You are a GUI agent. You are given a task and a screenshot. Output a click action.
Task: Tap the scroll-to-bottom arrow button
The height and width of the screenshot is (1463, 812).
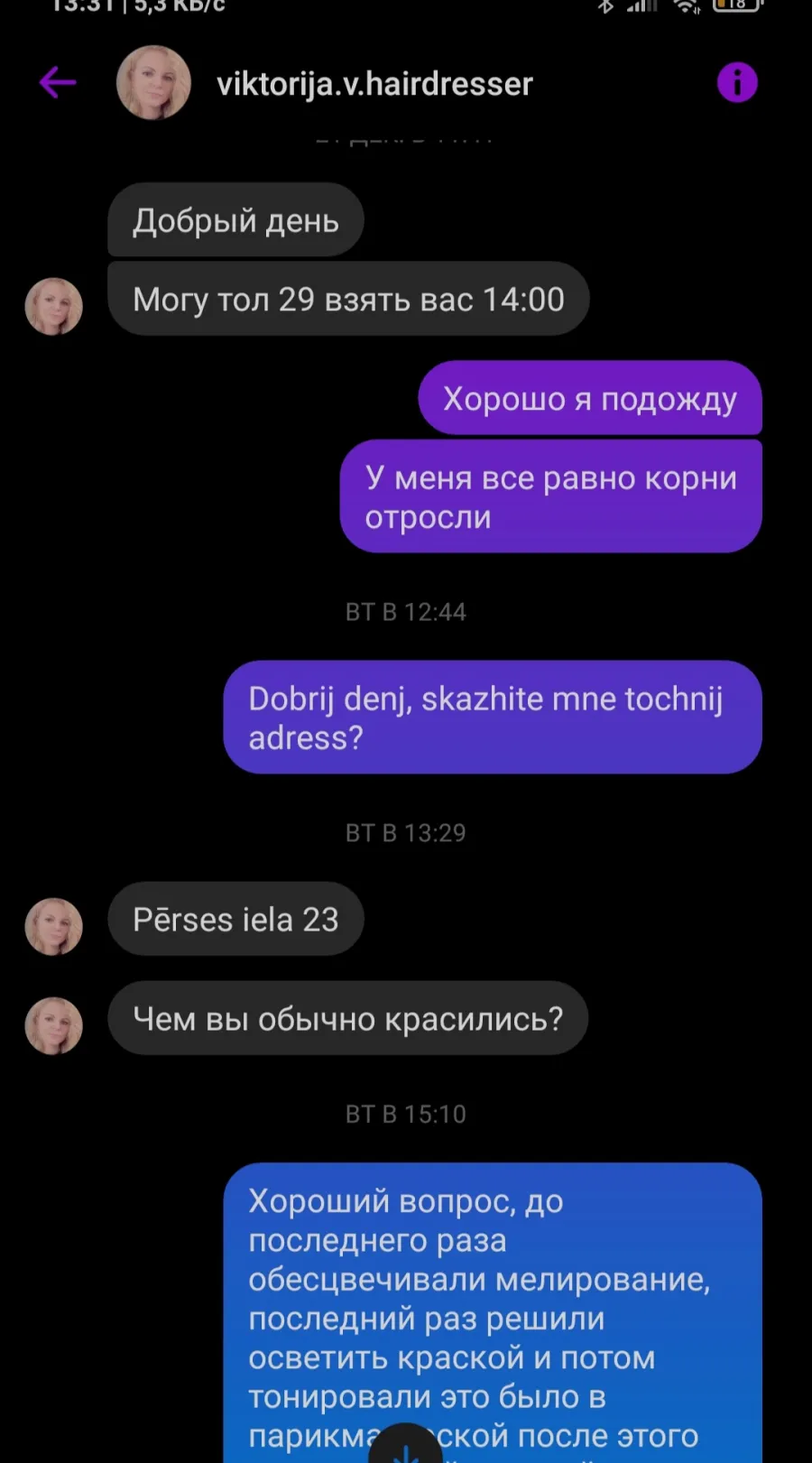406,1444
